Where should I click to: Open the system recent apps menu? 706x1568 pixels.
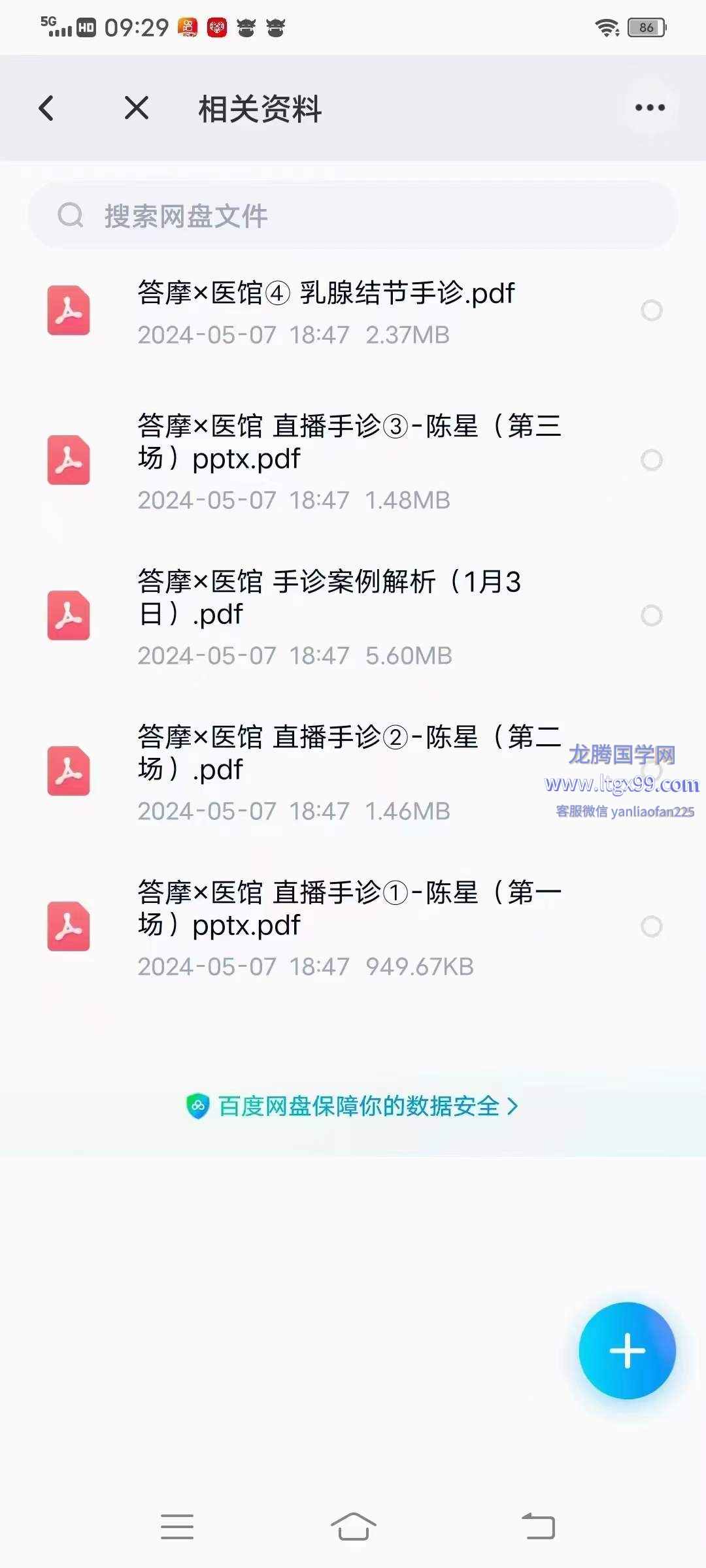click(x=176, y=1527)
